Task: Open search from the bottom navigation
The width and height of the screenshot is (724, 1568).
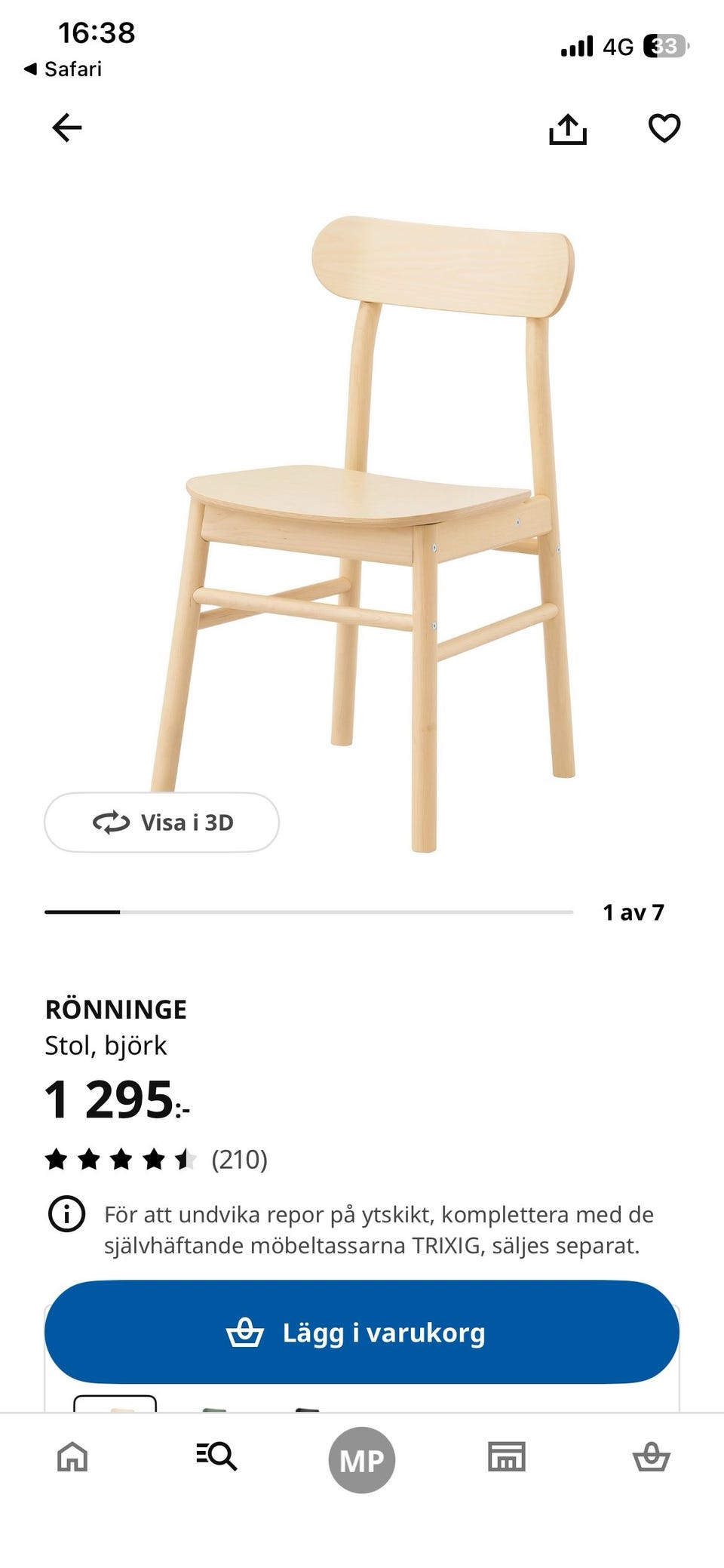Action: (x=216, y=1458)
